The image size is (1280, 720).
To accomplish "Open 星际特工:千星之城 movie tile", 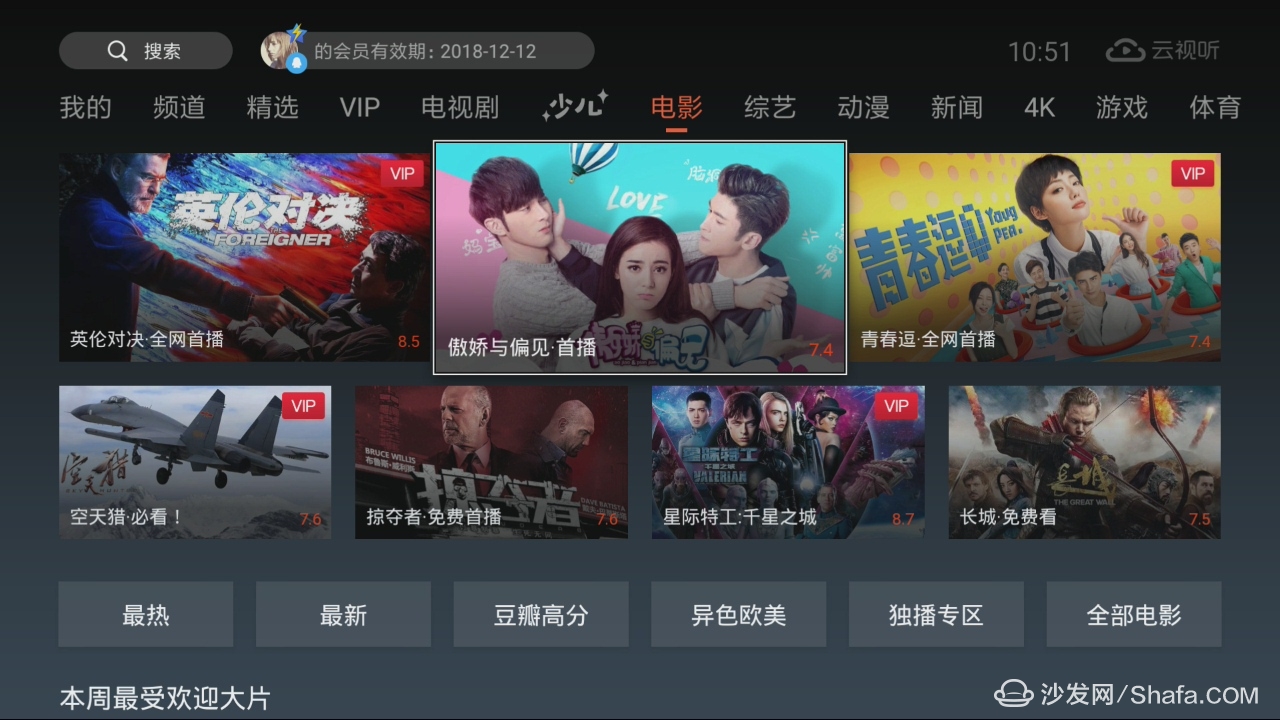I will coord(788,462).
